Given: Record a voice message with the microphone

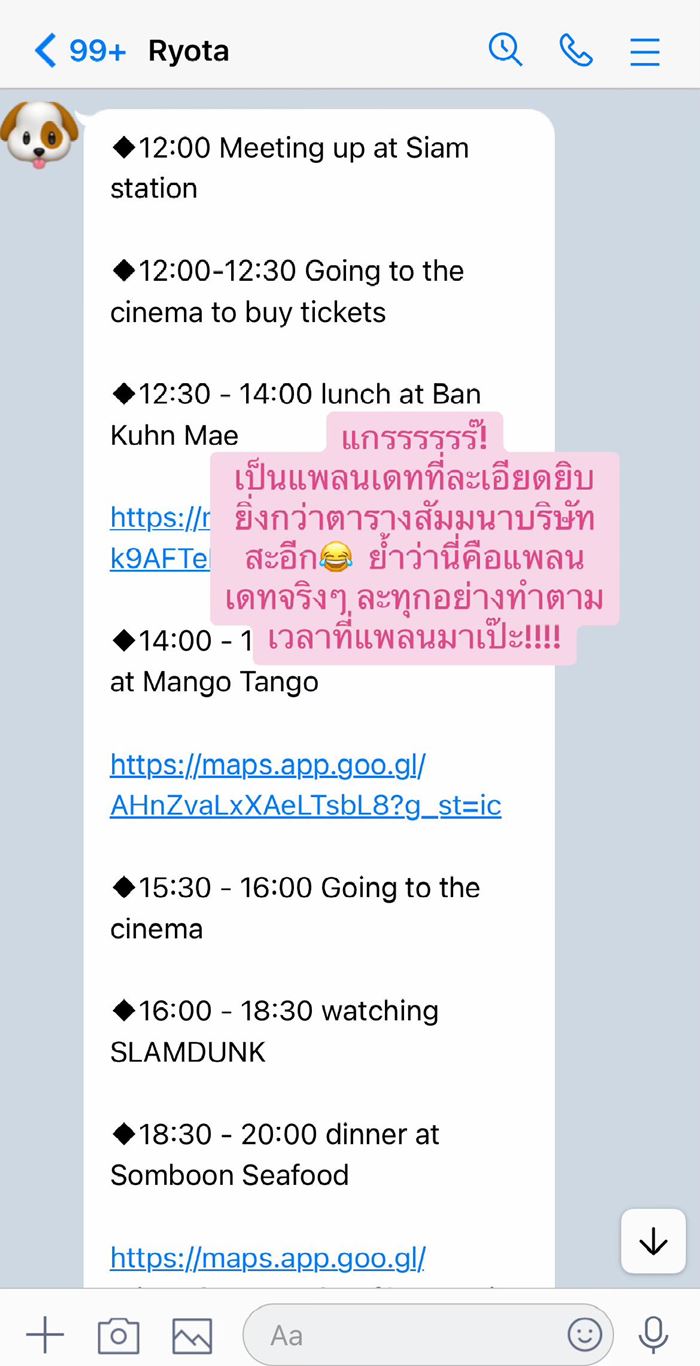Looking at the screenshot, I should (x=653, y=1334).
